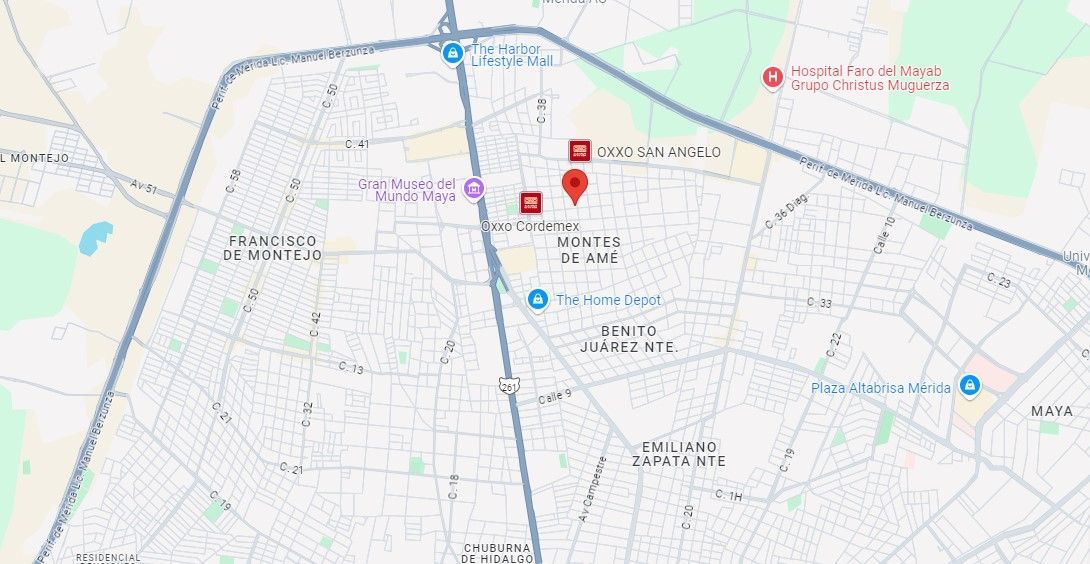Open The Home Depot marker
This screenshot has height=564, width=1090.
(537, 300)
